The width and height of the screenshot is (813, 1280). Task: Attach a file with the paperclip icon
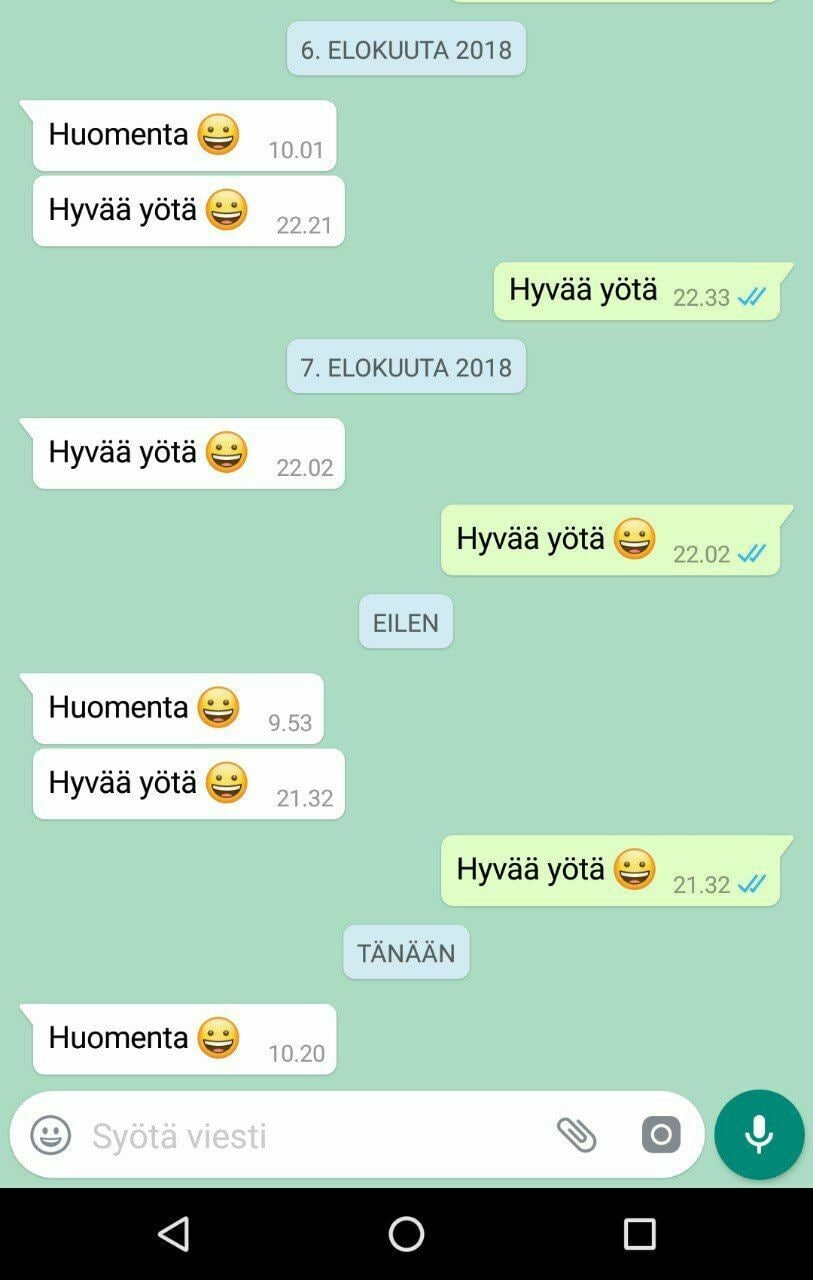(576, 1135)
